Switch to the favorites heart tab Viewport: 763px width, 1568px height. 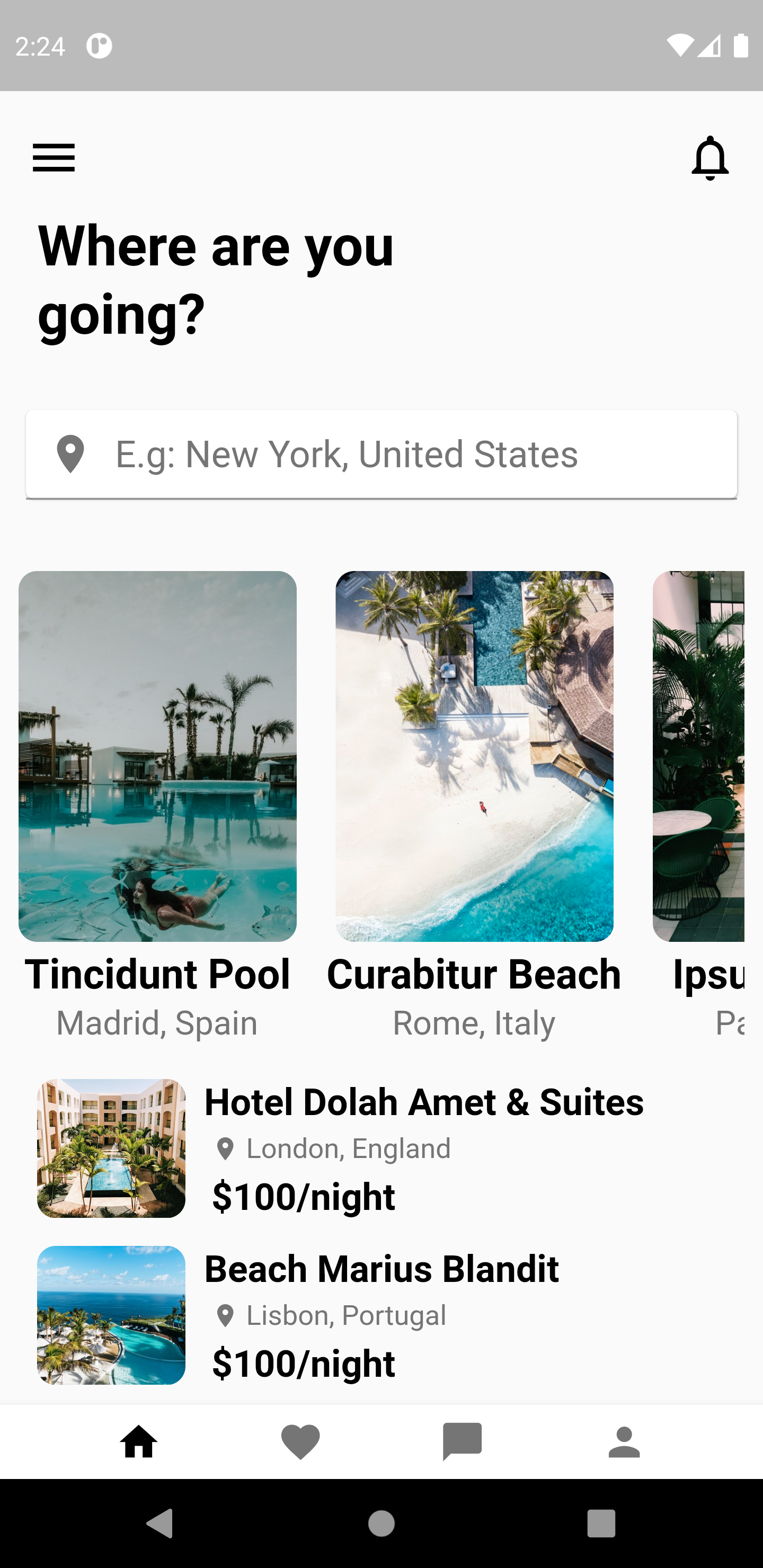(x=301, y=1441)
